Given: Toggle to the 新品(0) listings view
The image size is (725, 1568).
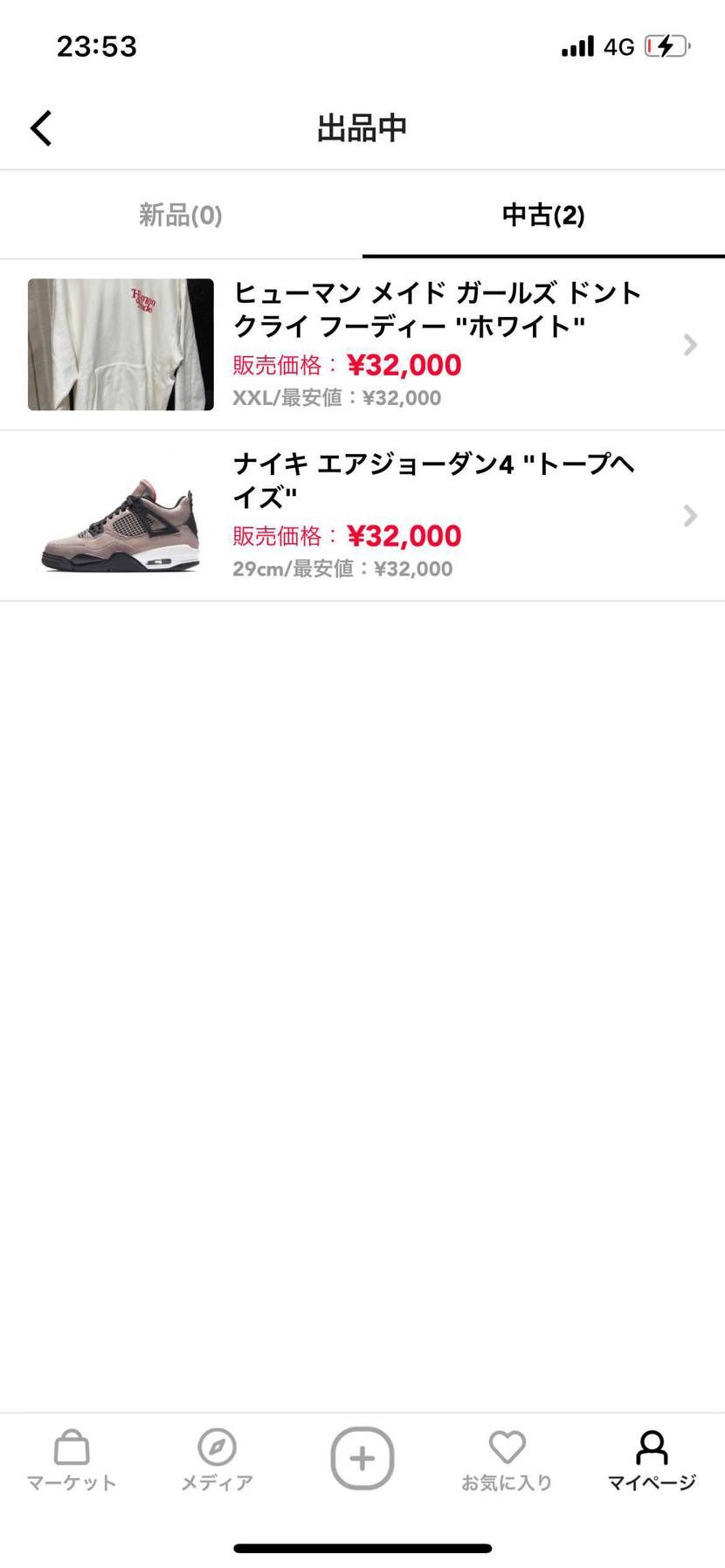Looking at the screenshot, I should point(180,215).
